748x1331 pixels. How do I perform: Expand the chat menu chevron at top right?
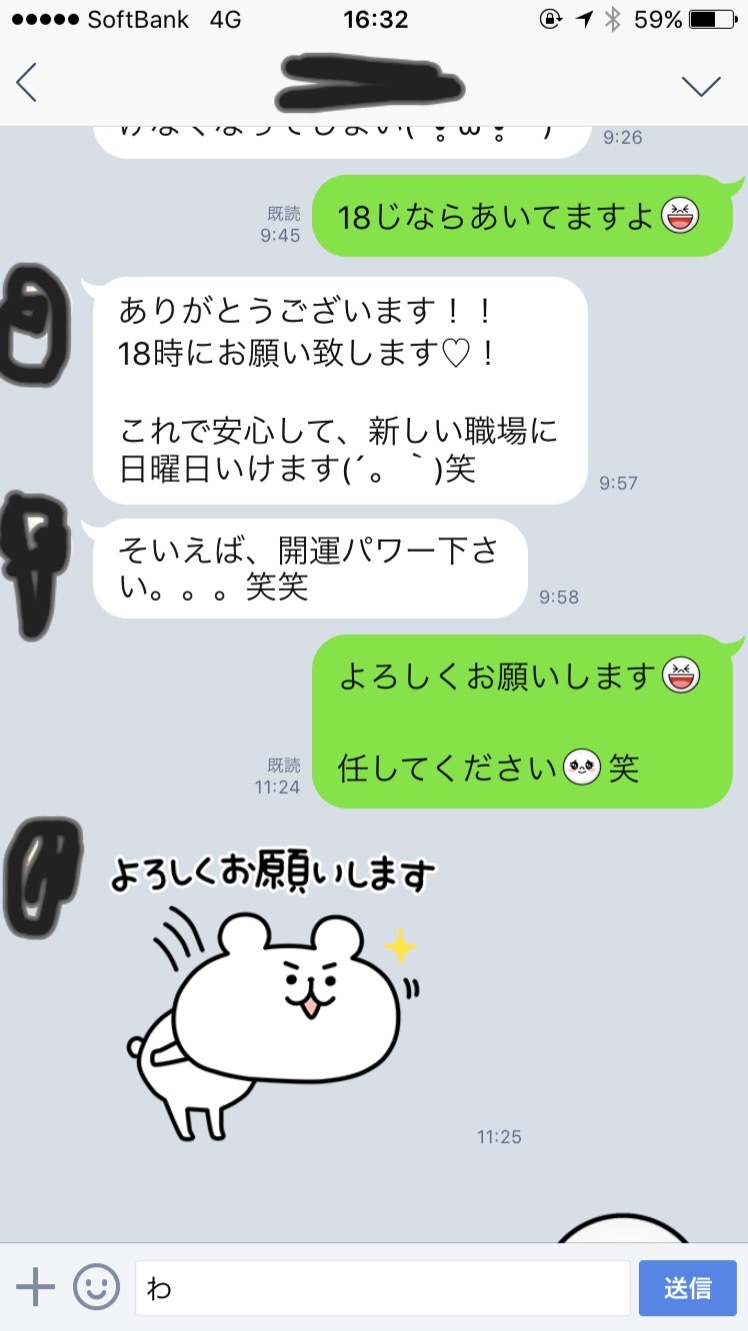(x=701, y=86)
